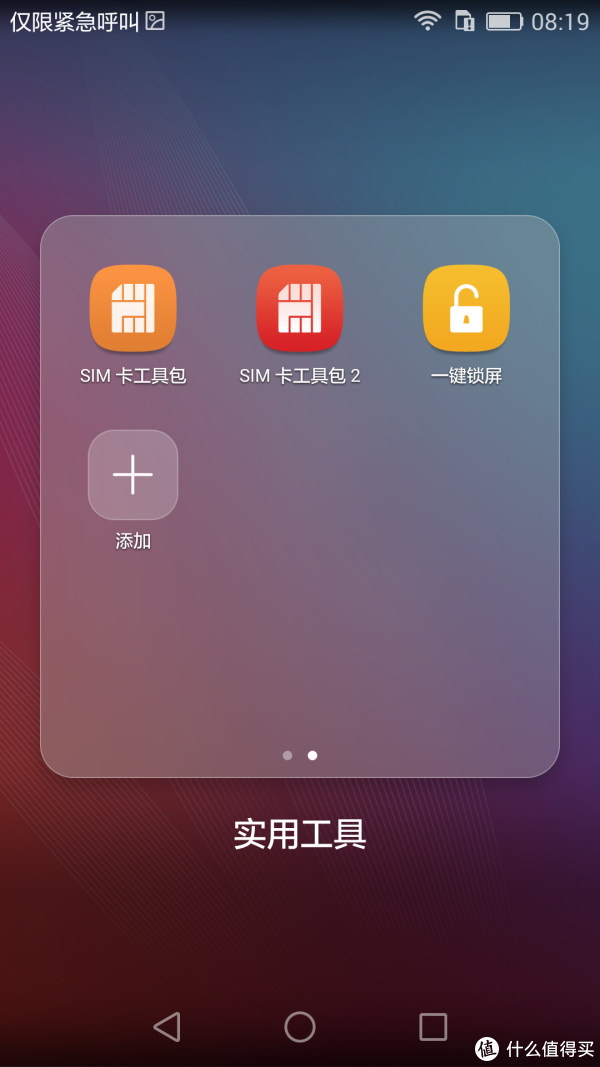Viewport: 600px width, 1067px height.
Task: Open recent apps with the square button
Action: coord(433,1027)
